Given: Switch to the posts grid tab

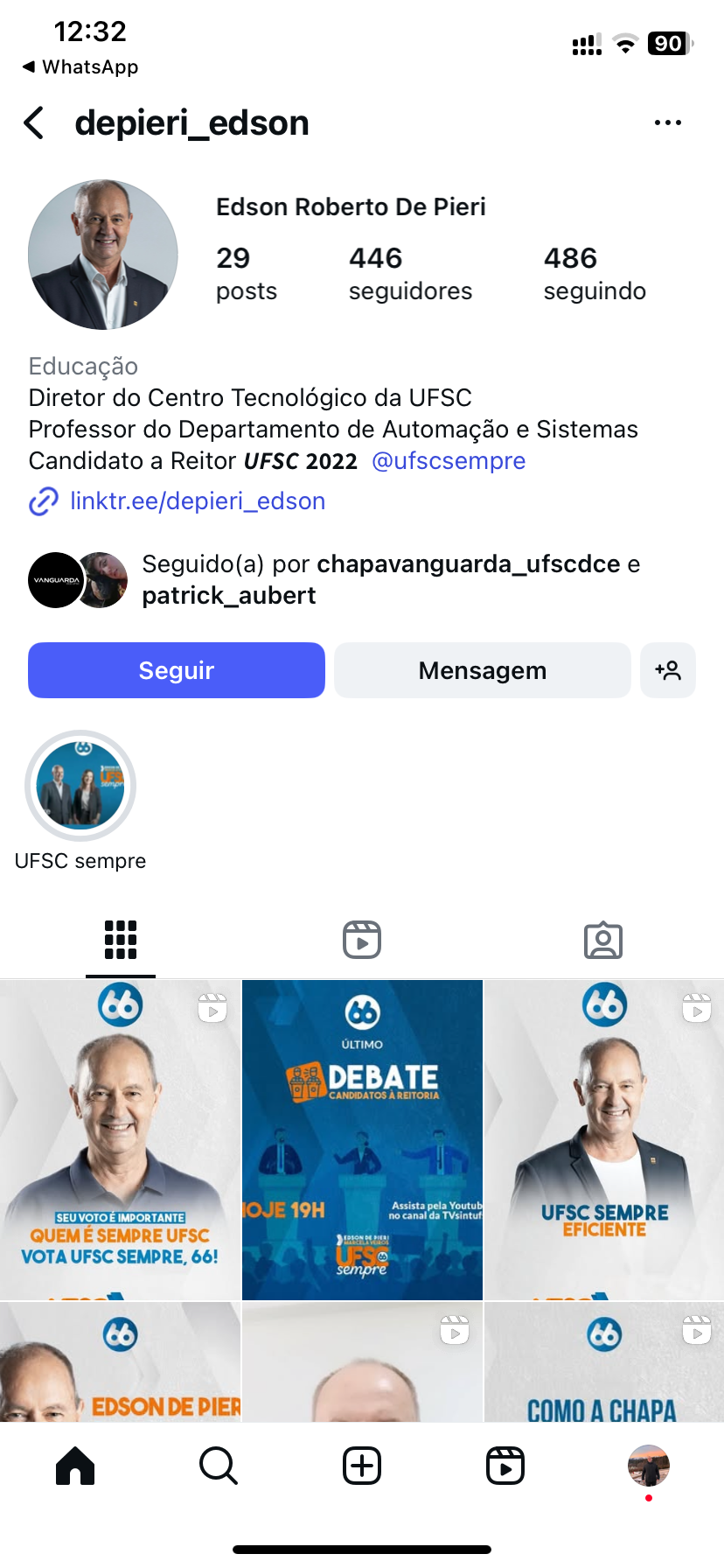Looking at the screenshot, I should point(121,941).
